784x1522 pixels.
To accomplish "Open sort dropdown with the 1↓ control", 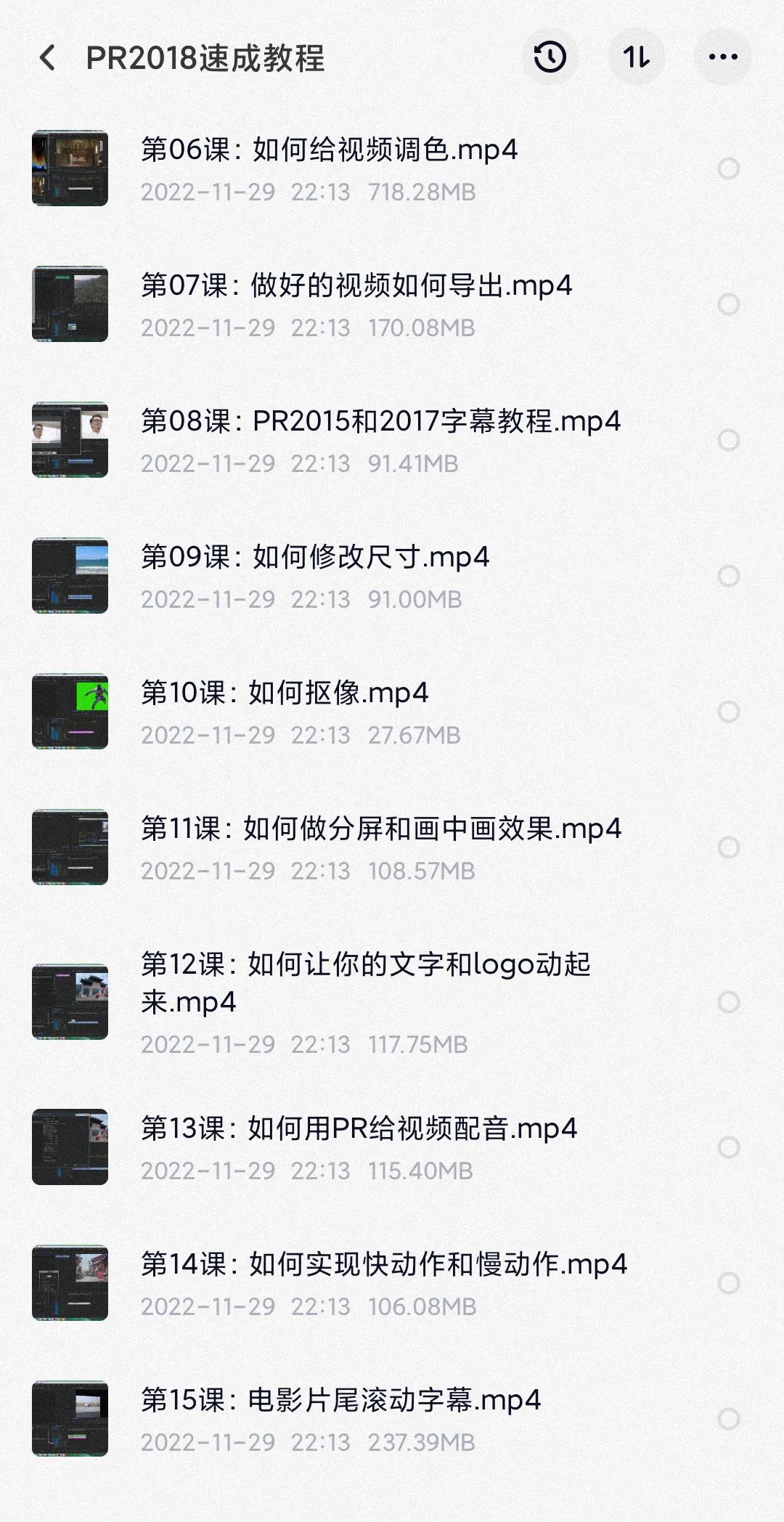I will [635, 57].
